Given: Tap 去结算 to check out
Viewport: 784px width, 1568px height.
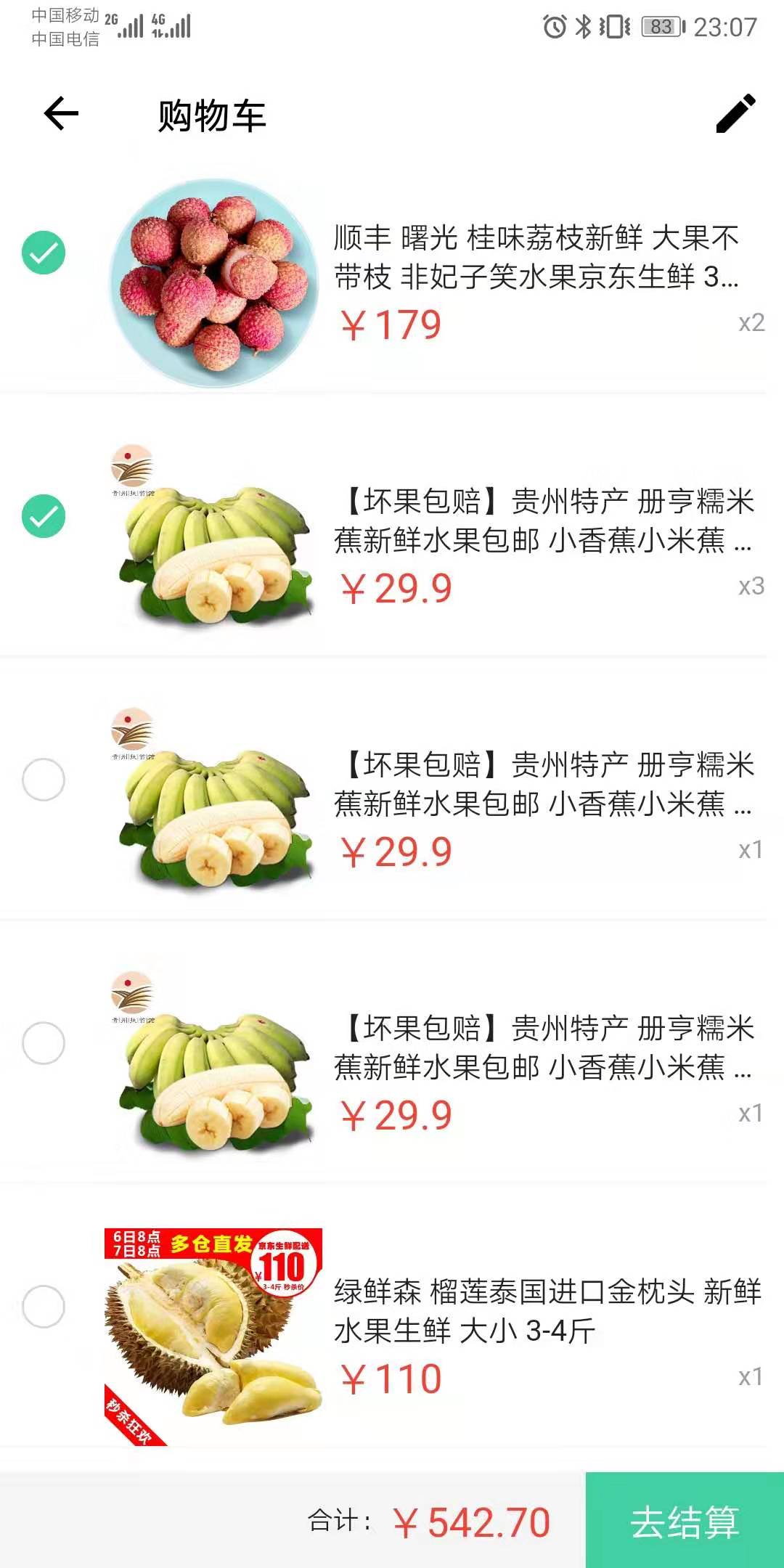Looking at the screenshot, I should pyautogui.click(x=684, y=1521).
